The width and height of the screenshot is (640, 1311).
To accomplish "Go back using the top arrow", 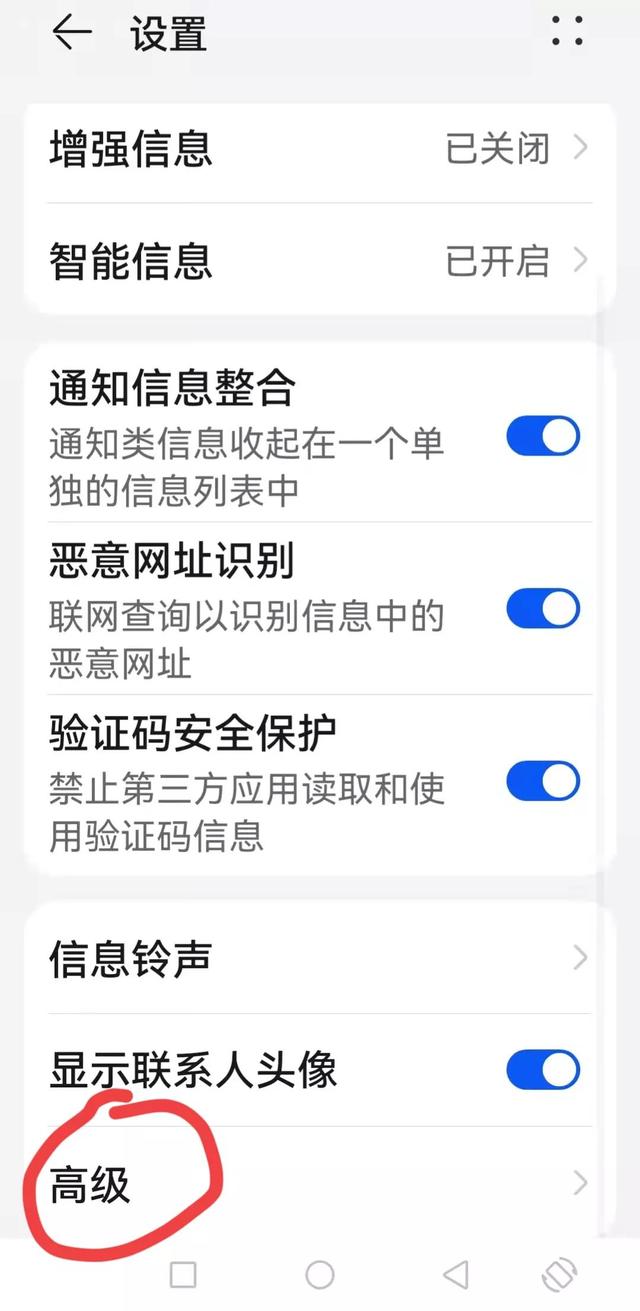I will (72, 34).
